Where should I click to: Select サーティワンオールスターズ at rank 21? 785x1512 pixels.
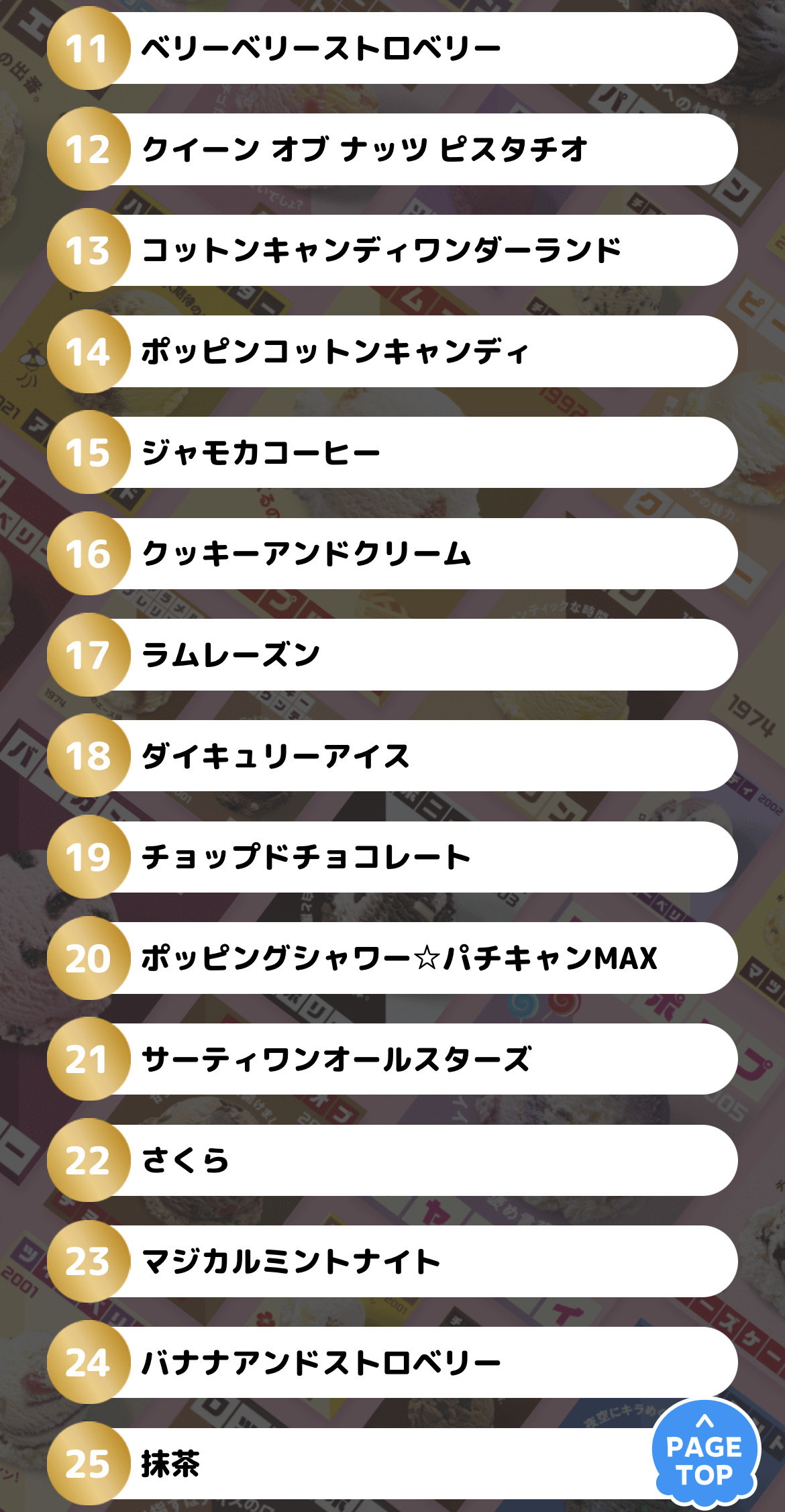point(392,1059)
